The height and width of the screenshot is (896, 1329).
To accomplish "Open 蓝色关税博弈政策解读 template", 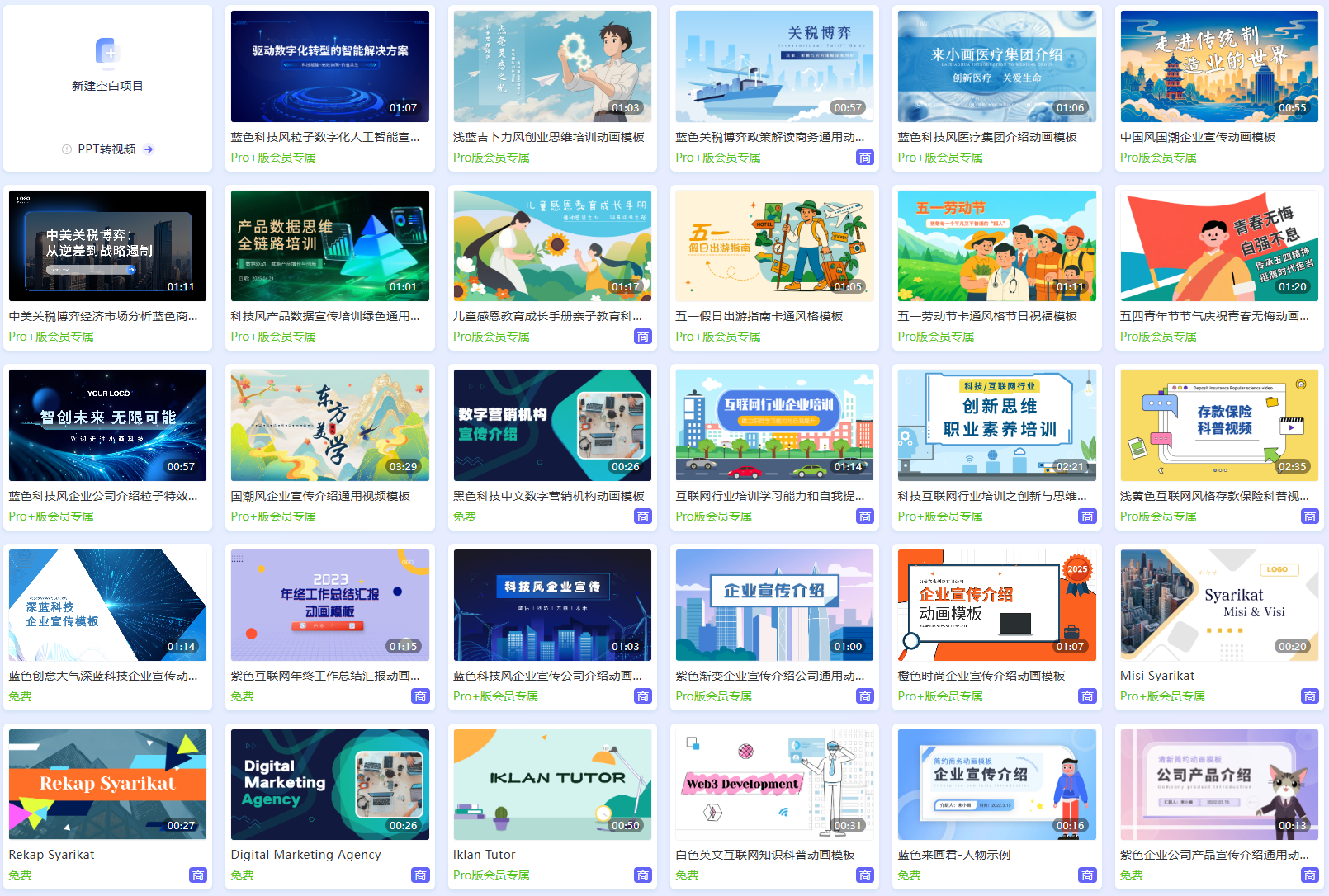I will (x=774, y=67).
